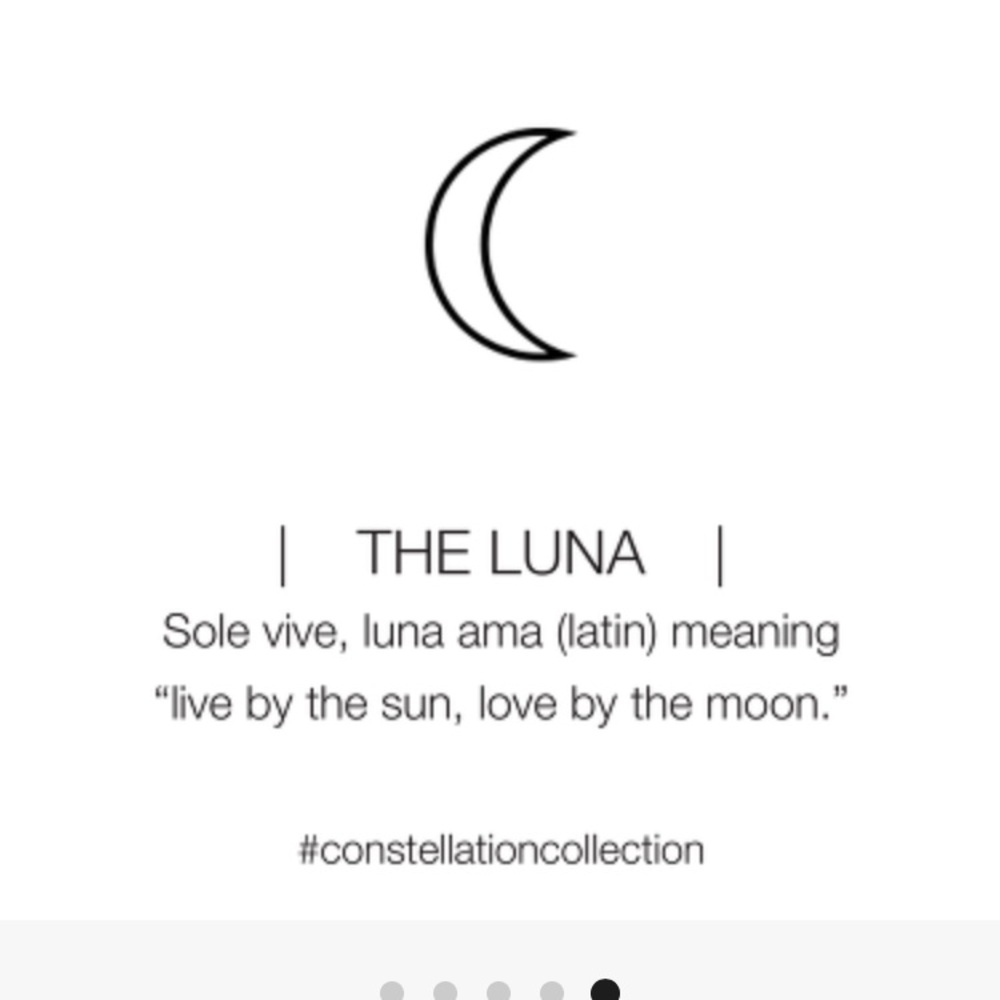Select the second image page dot

445,991
